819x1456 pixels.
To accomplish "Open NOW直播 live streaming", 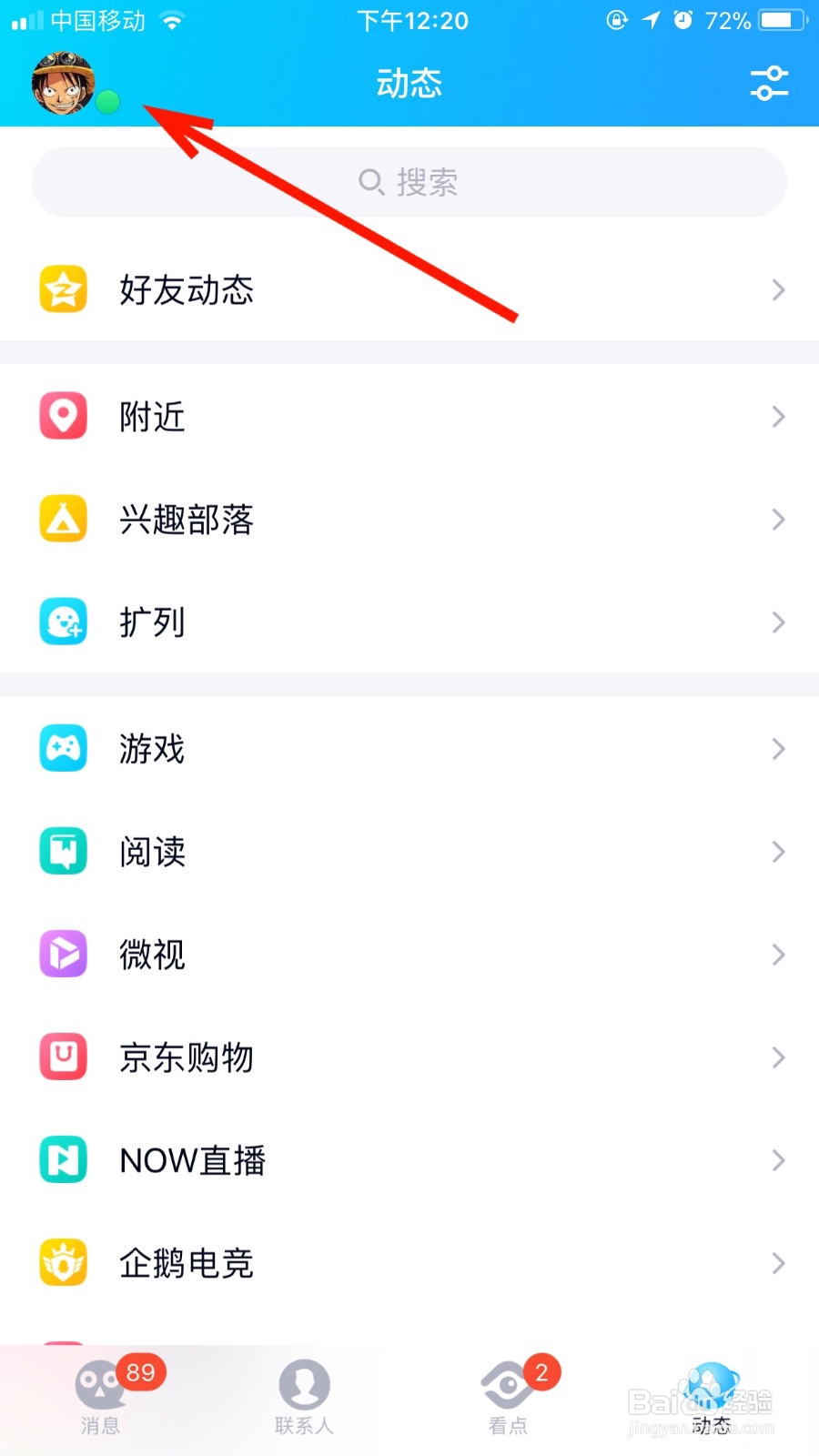I will [x=409, y=1160].
